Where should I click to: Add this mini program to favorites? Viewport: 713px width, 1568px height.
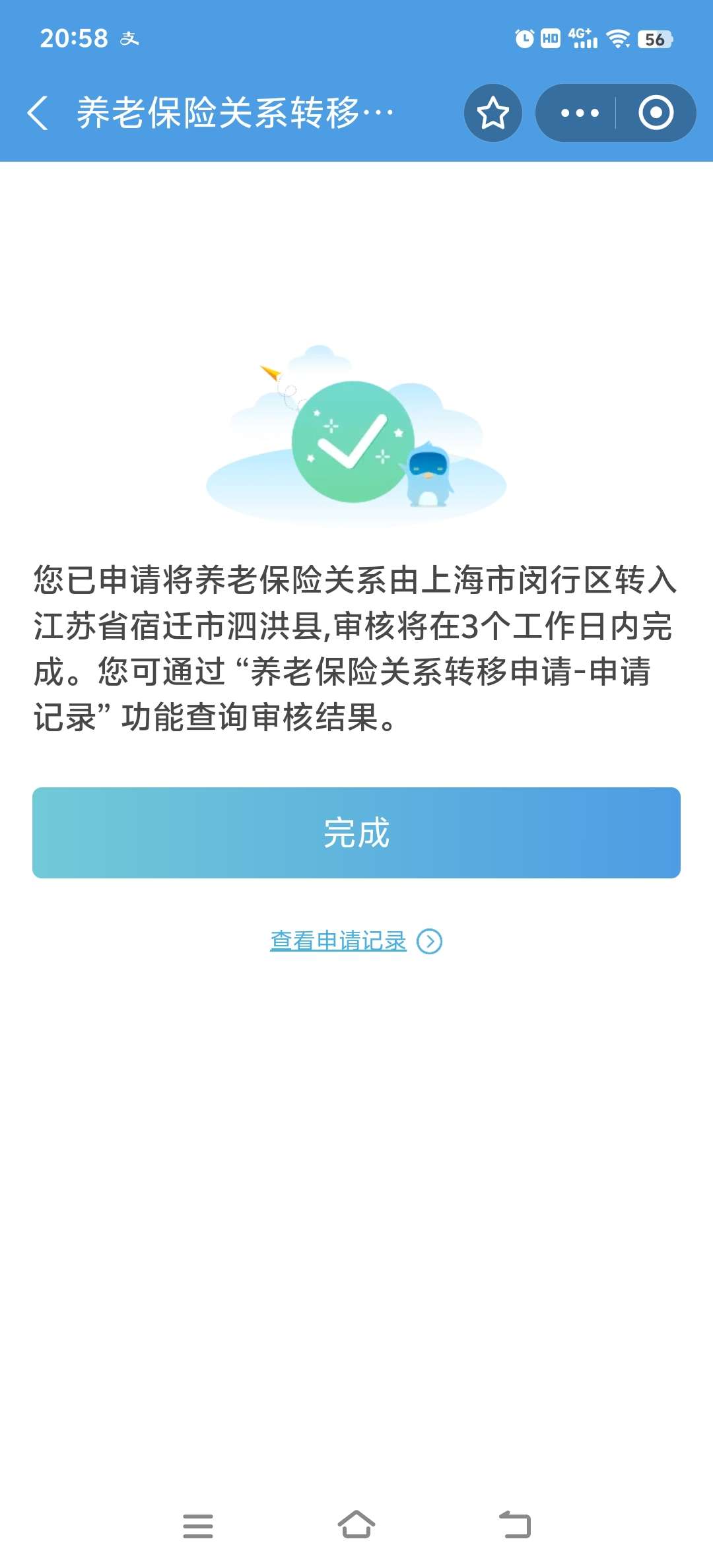pos(492,113)
